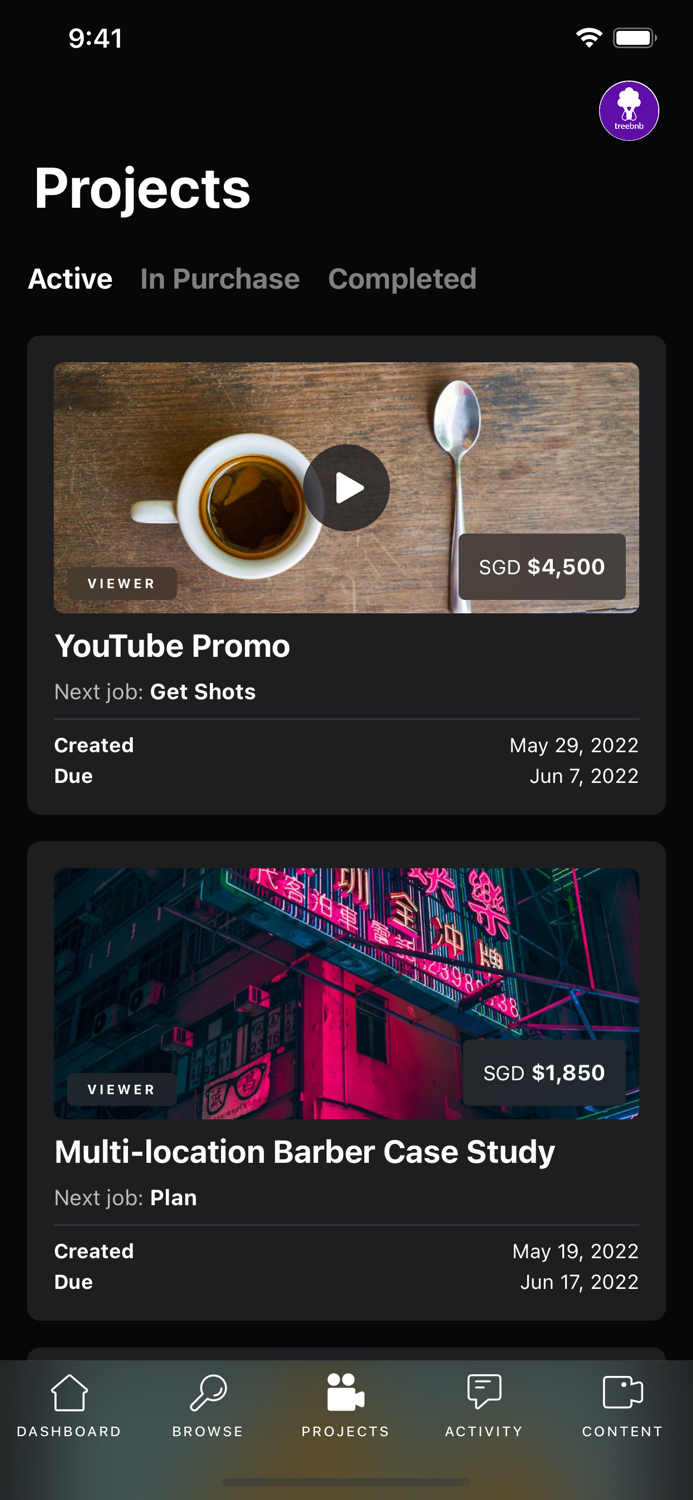
Task: Switch to the In Purchase tab
Action: click(220, 279)
